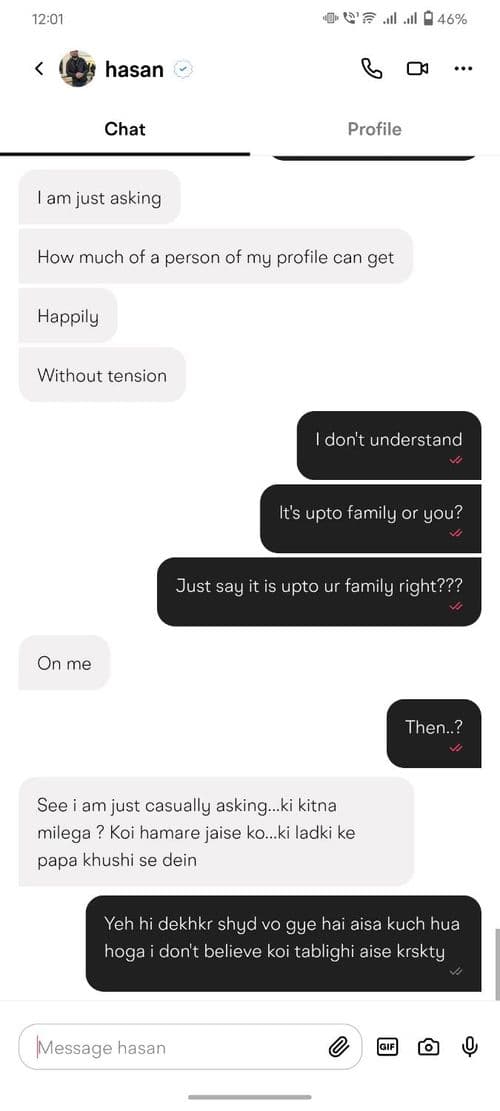Image resolution: width=500 pixels, height=1111 pixels.
Task: Record a voice message with the microphone
Action: (x=469, y=1047)
